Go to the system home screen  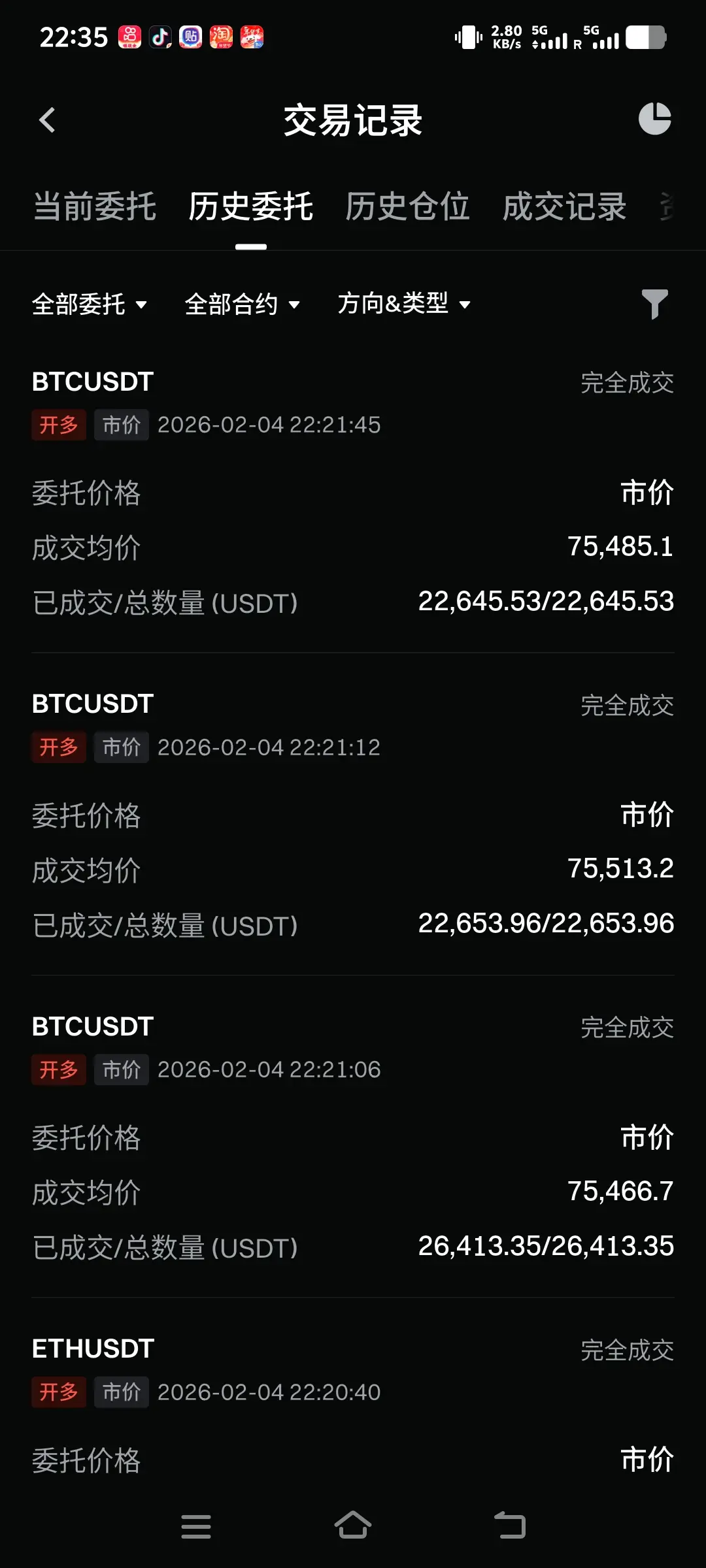click(353, 1526)
